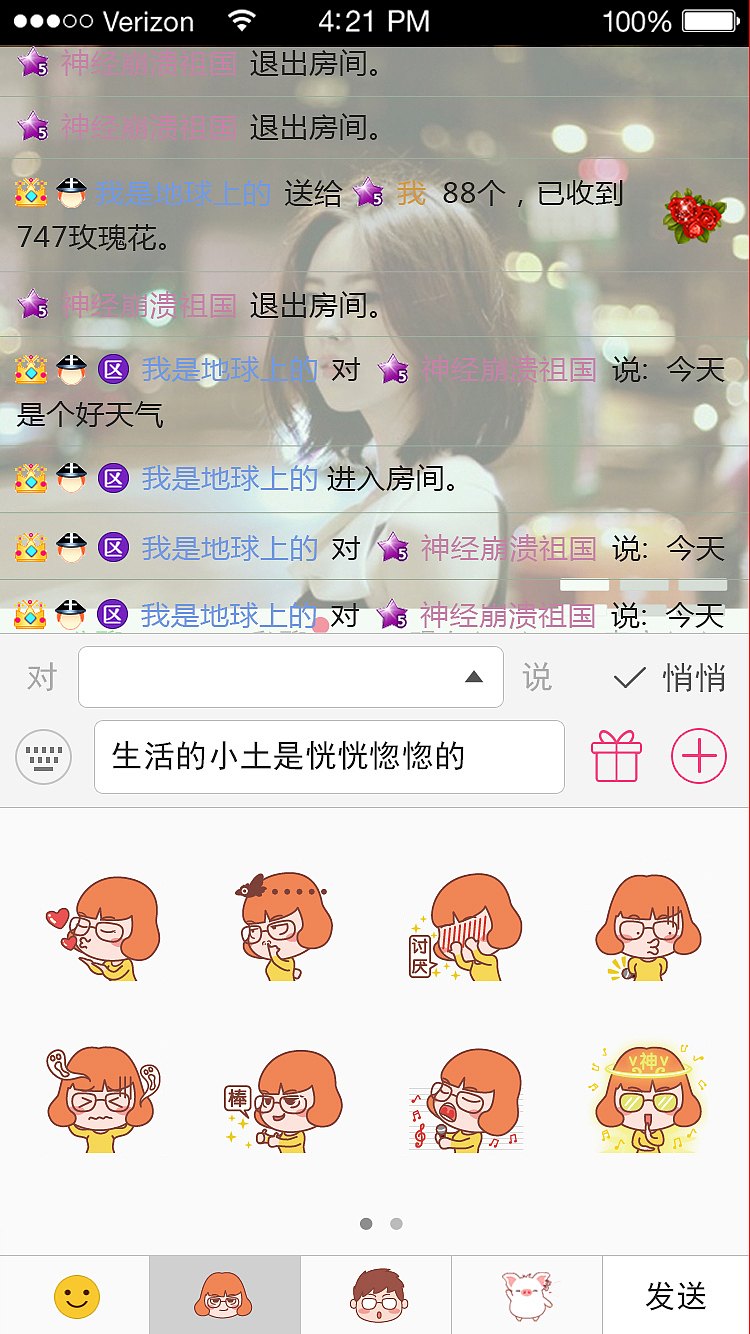Jump to the second sticker page dot
The width and height of the screenshot is (750, 1334).
(x=396, y=1223)
